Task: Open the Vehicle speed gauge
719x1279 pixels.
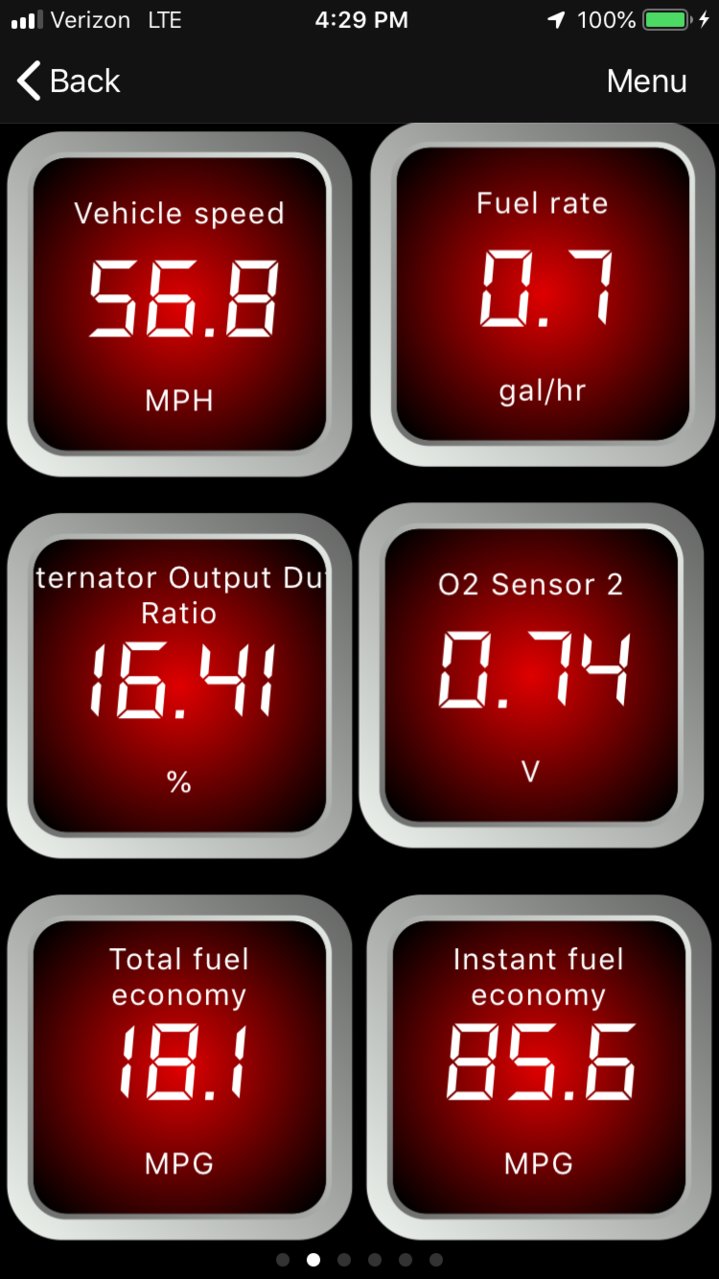Action: (x=180, y=304)
